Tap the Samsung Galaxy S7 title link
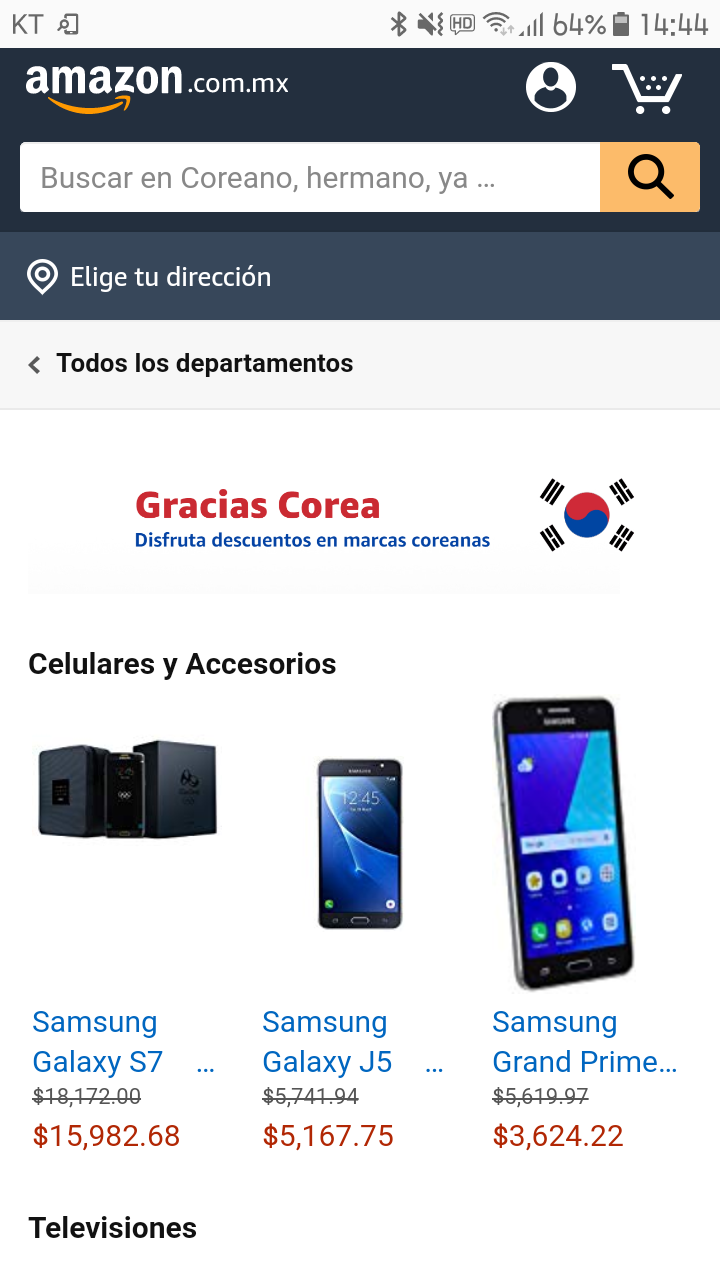 pos(98,1042)
